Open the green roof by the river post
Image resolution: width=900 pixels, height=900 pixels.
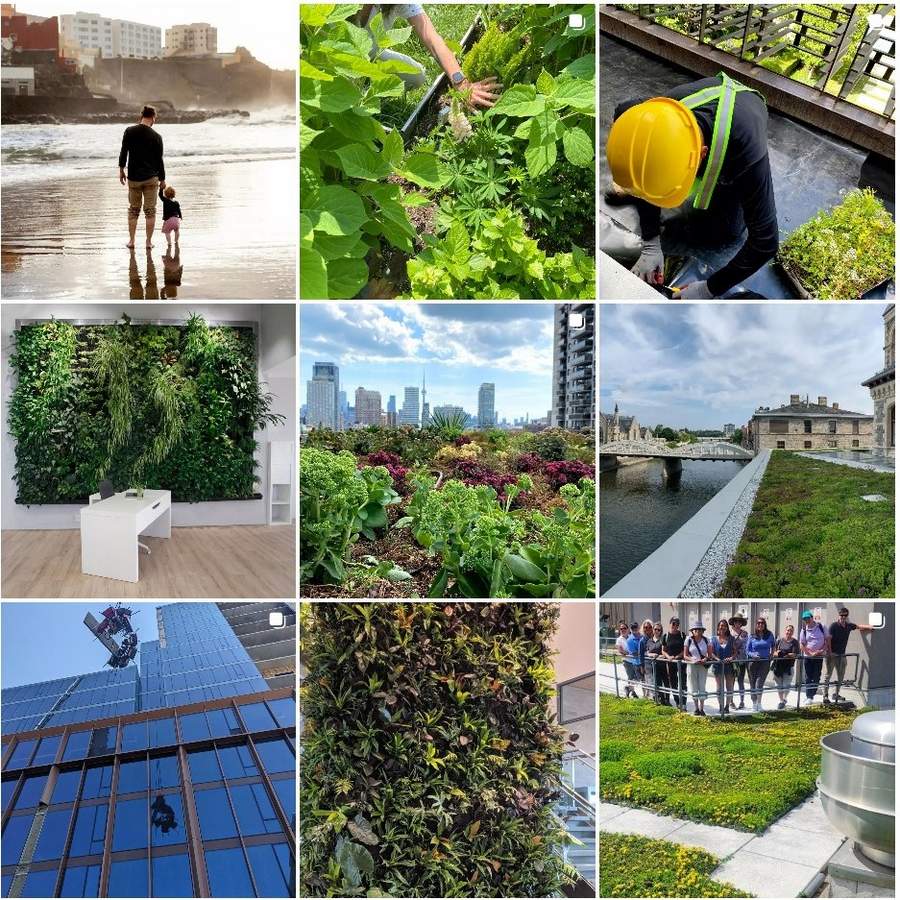[x=747, y=450]
